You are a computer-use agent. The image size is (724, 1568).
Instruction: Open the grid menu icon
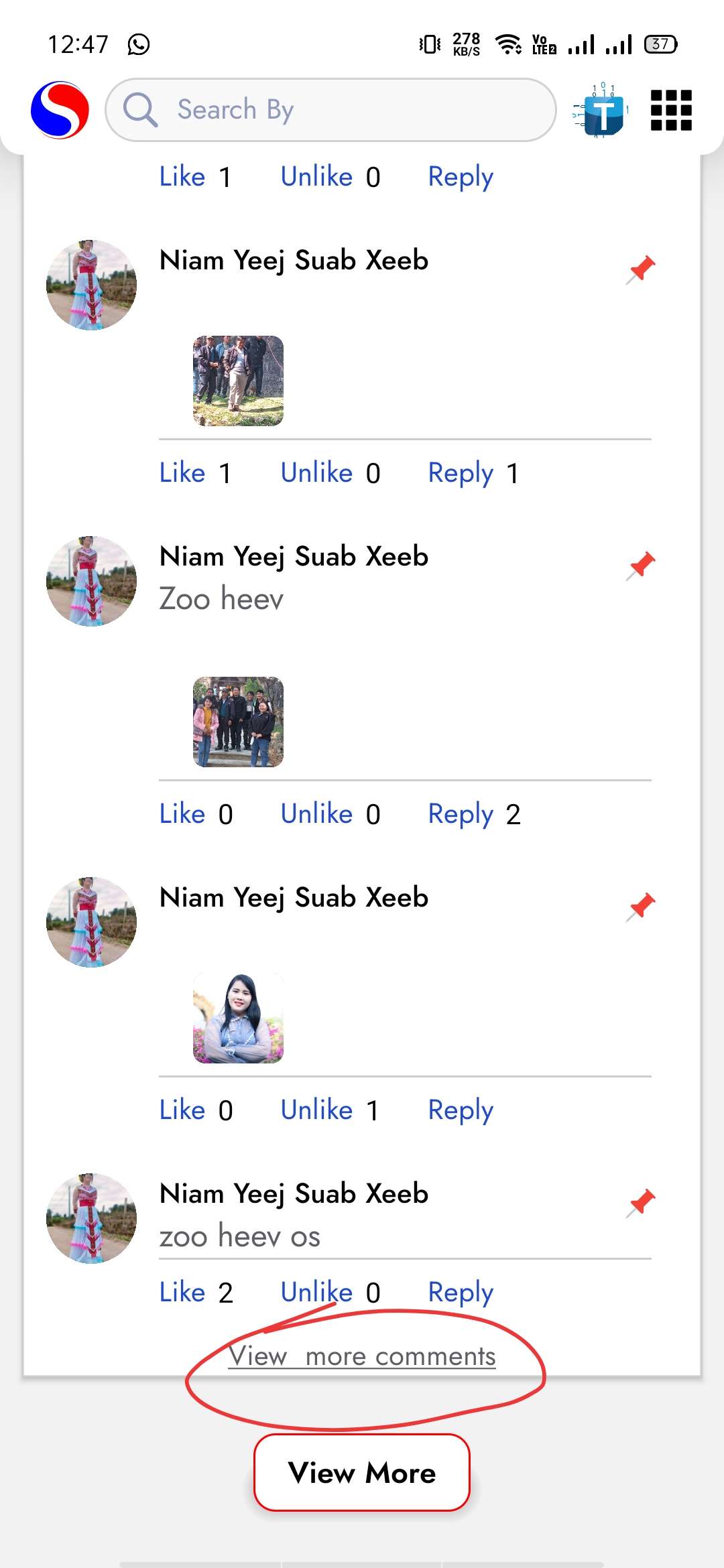pyautogui.click(x=671, y=111)
